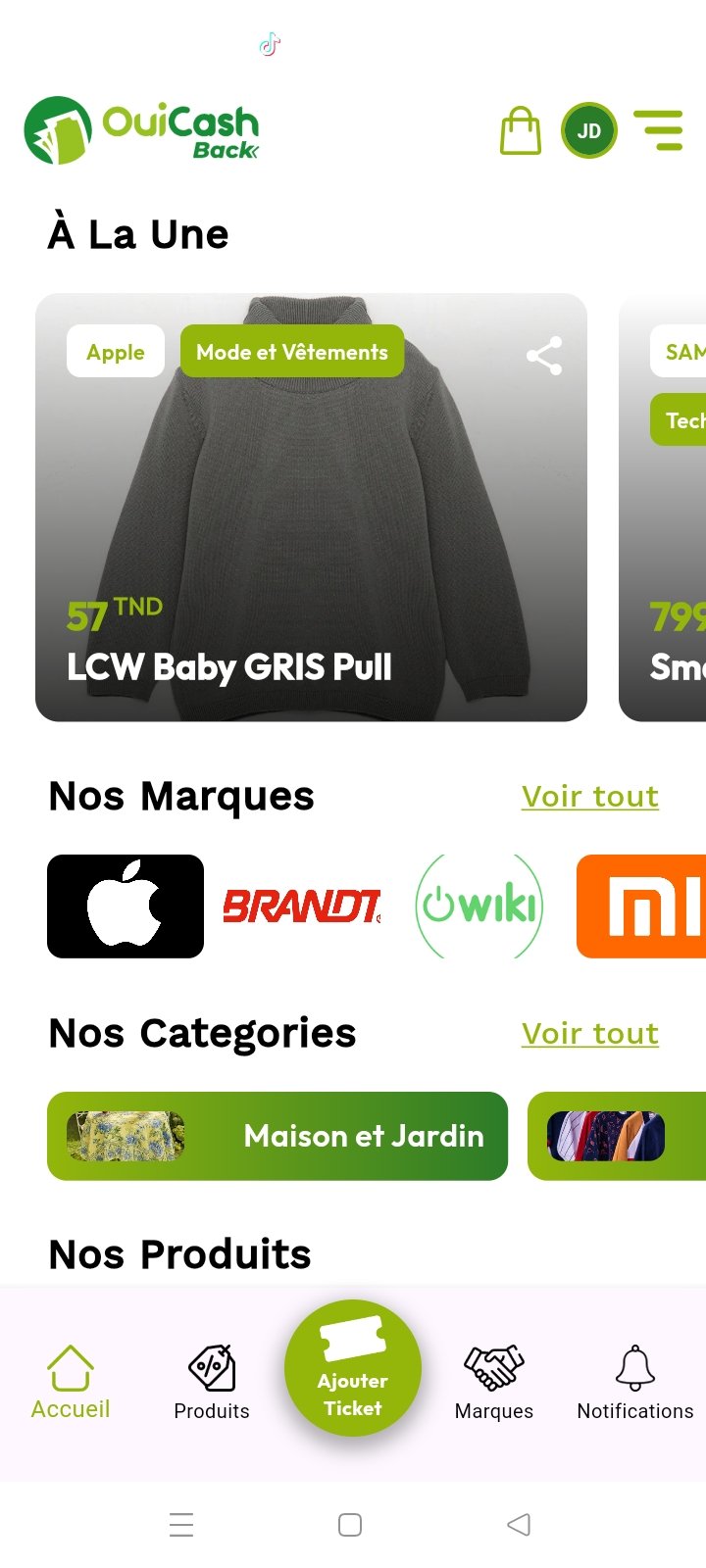Image resolution: width=706 pixels, height=1568 pixels.
Task: Share the LCW Baby GRIS Pull item
Action: click(544, 356)
